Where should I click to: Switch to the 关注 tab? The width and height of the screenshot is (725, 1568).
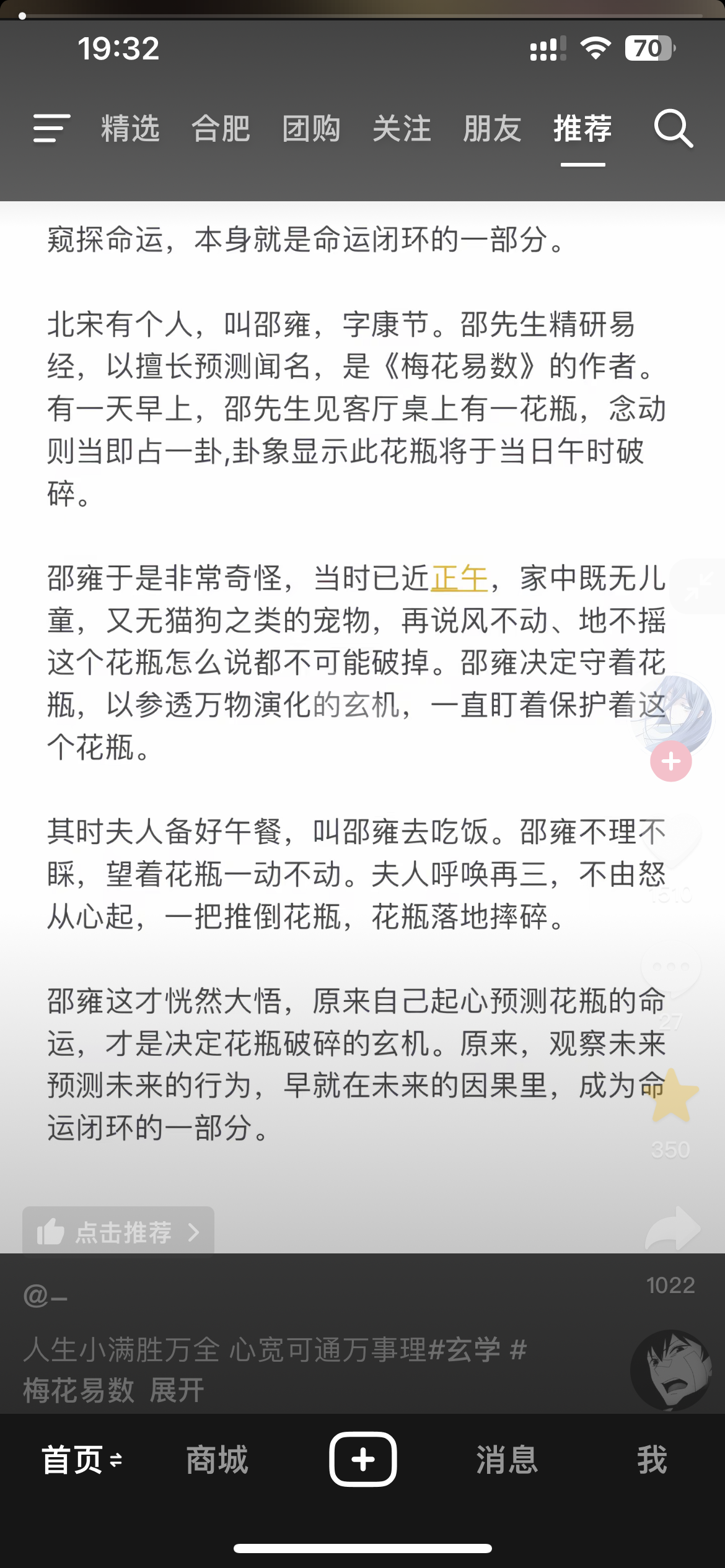(x=402, y=129)
